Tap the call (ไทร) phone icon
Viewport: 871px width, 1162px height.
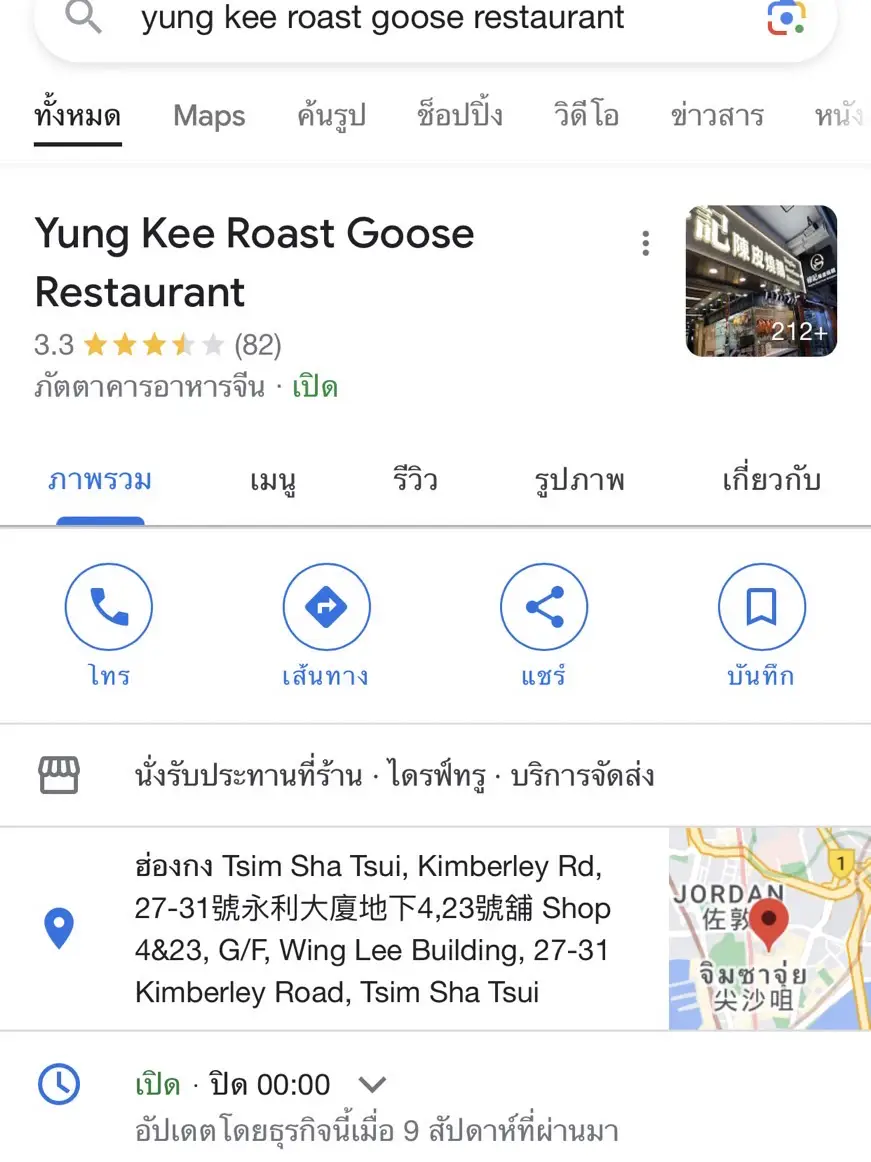tap(109, 606)
